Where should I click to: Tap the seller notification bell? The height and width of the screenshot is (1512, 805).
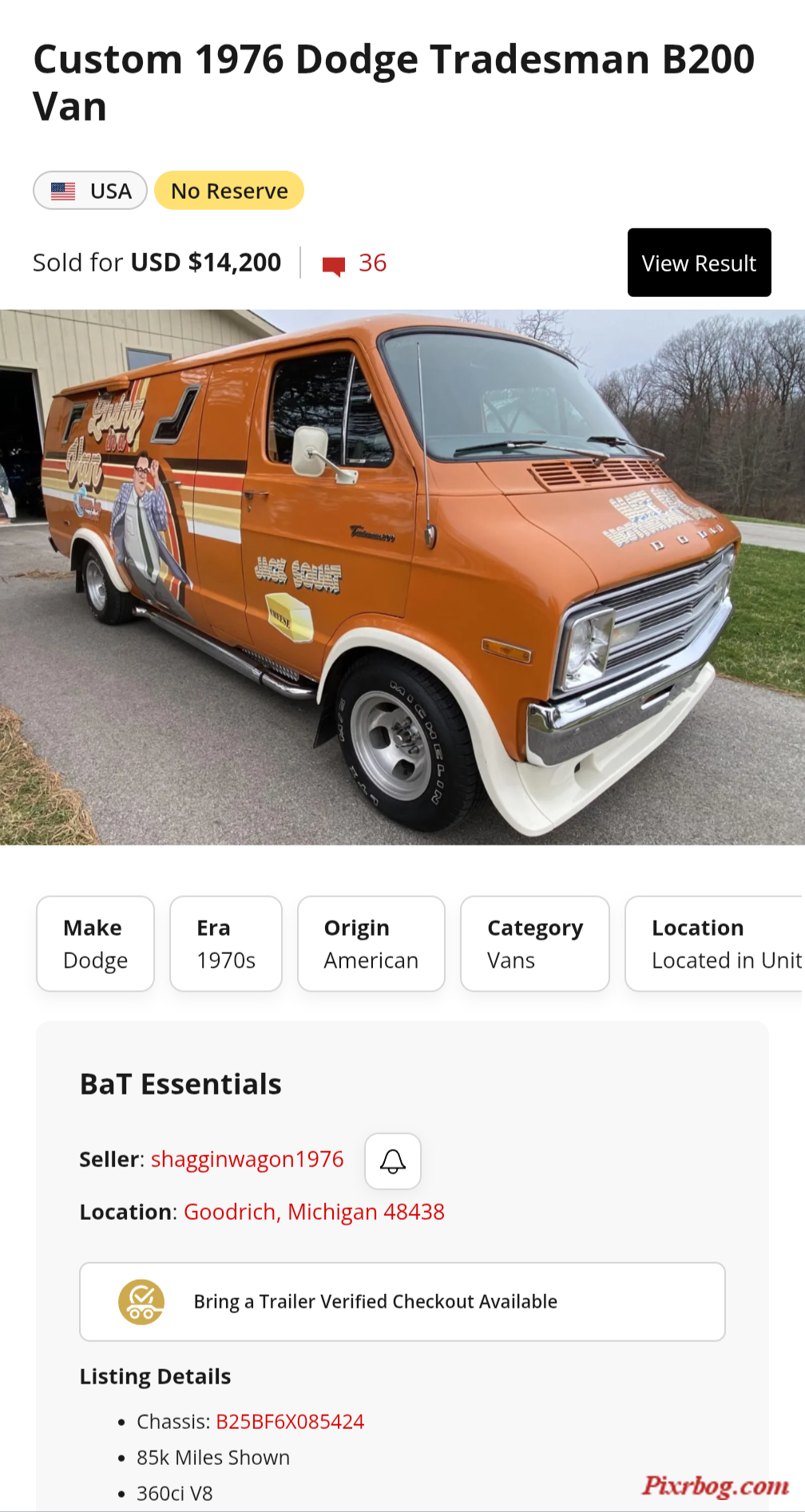[392, 1161]
